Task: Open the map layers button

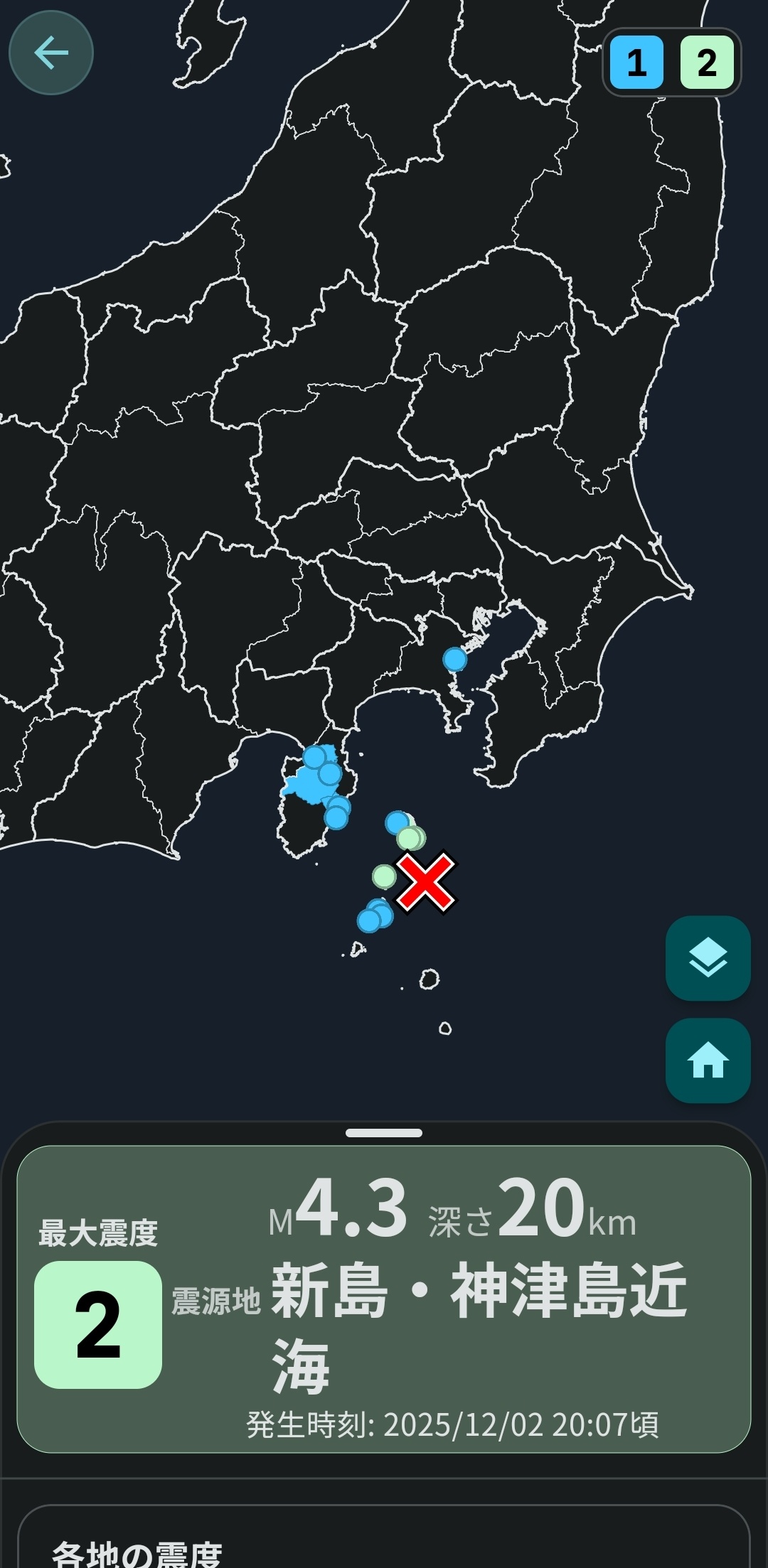Action: pos(708,958)
